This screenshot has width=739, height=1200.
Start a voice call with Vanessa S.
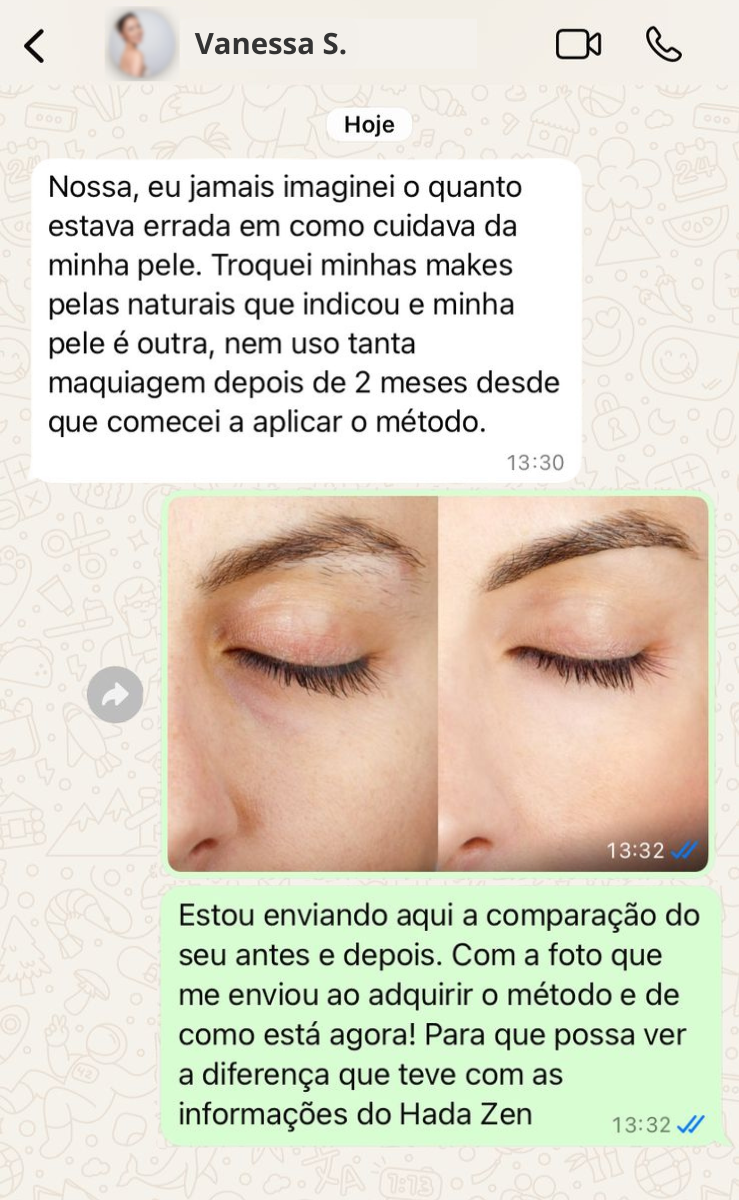(663, 44)
